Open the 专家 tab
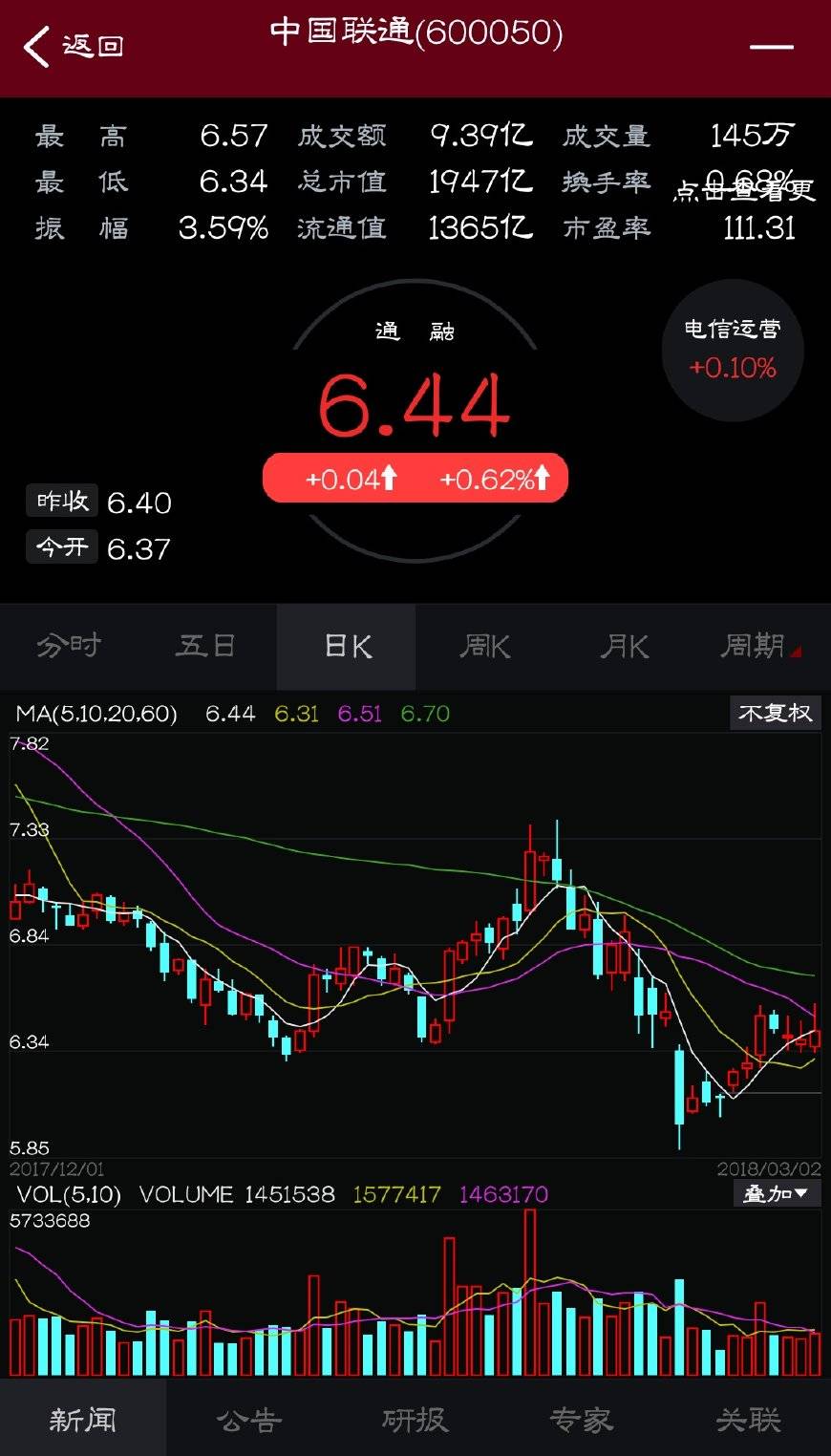This screenshot has height=1456, width=831. (582, 1419)
